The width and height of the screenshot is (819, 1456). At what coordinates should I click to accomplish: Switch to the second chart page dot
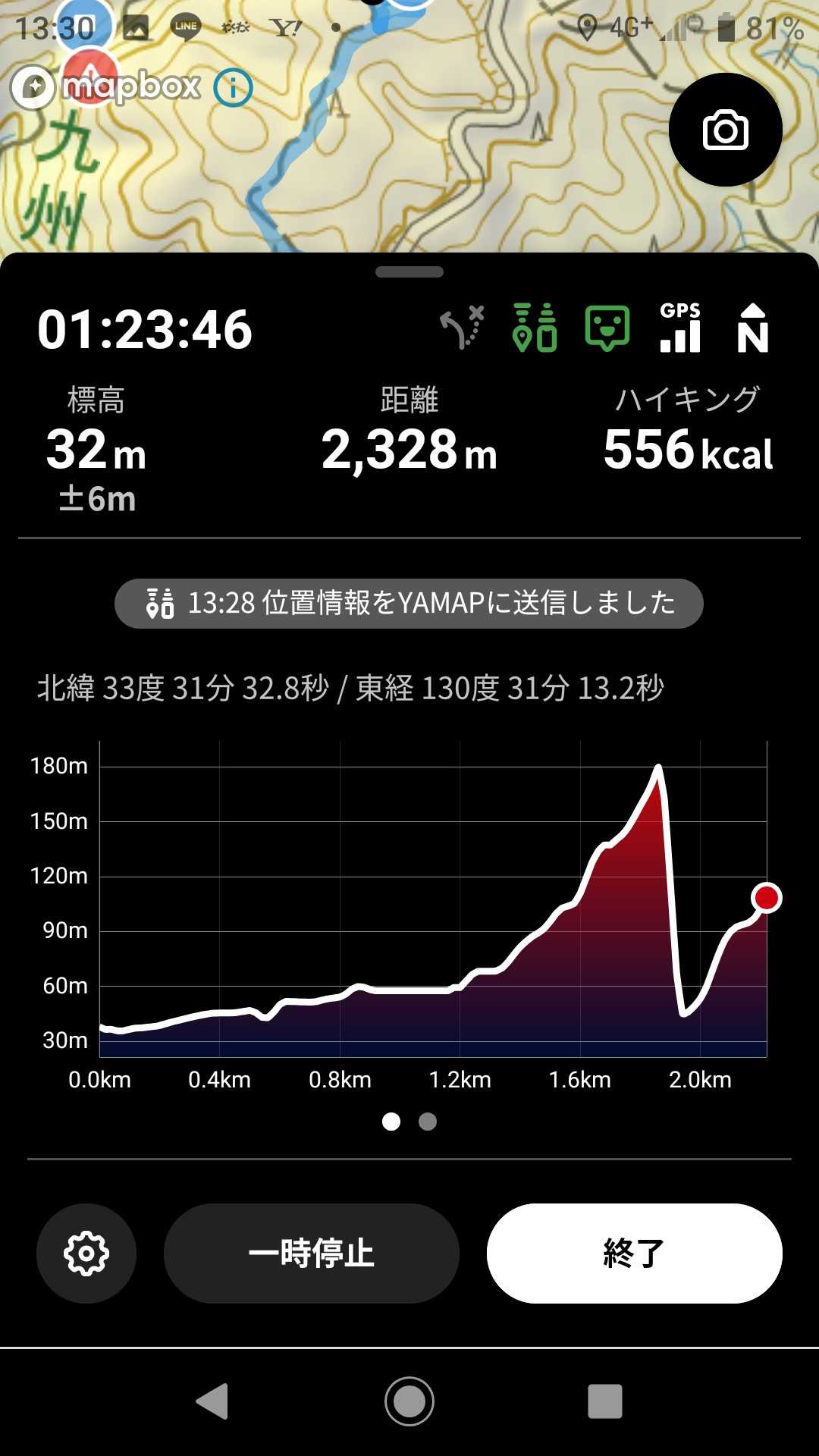coord(428,1122)
